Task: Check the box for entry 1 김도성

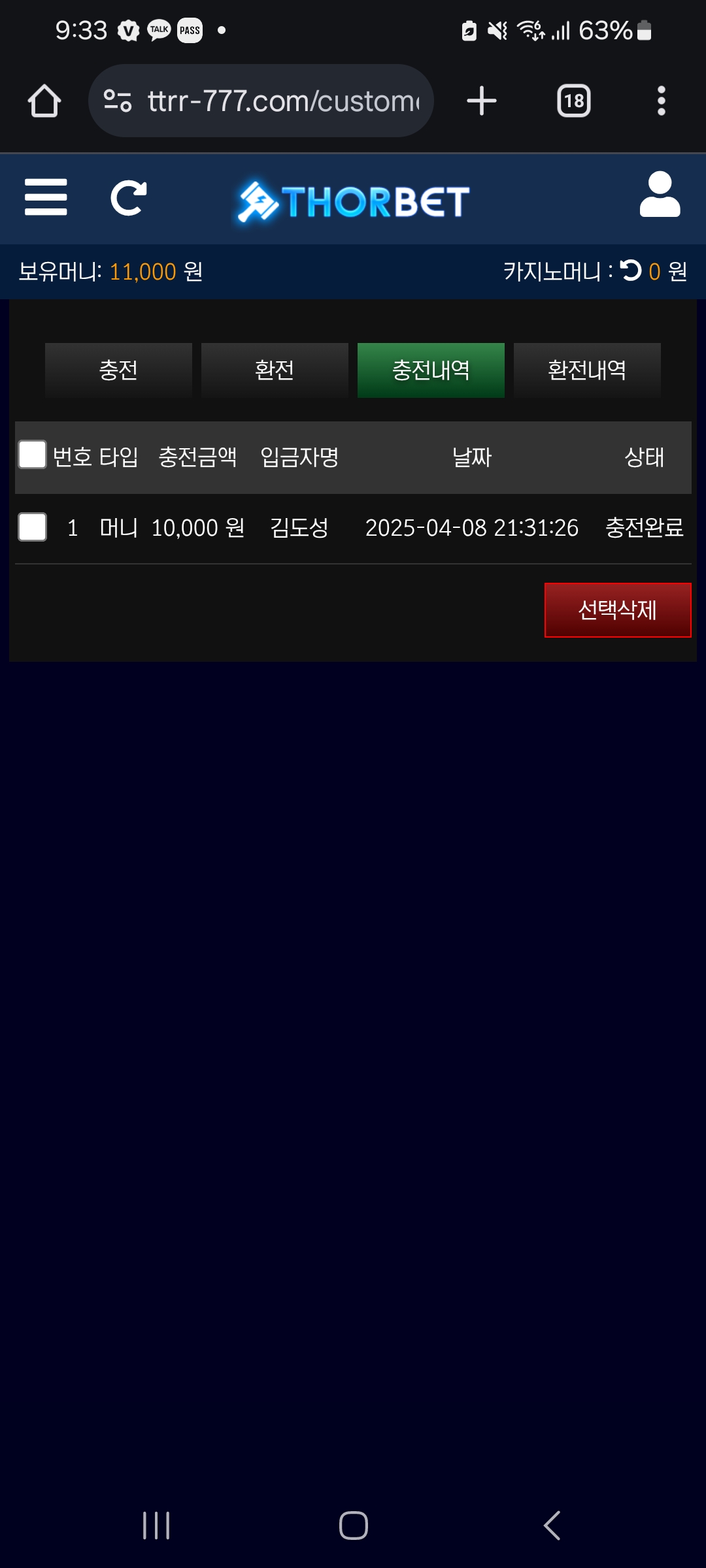Action: (32, 527)
